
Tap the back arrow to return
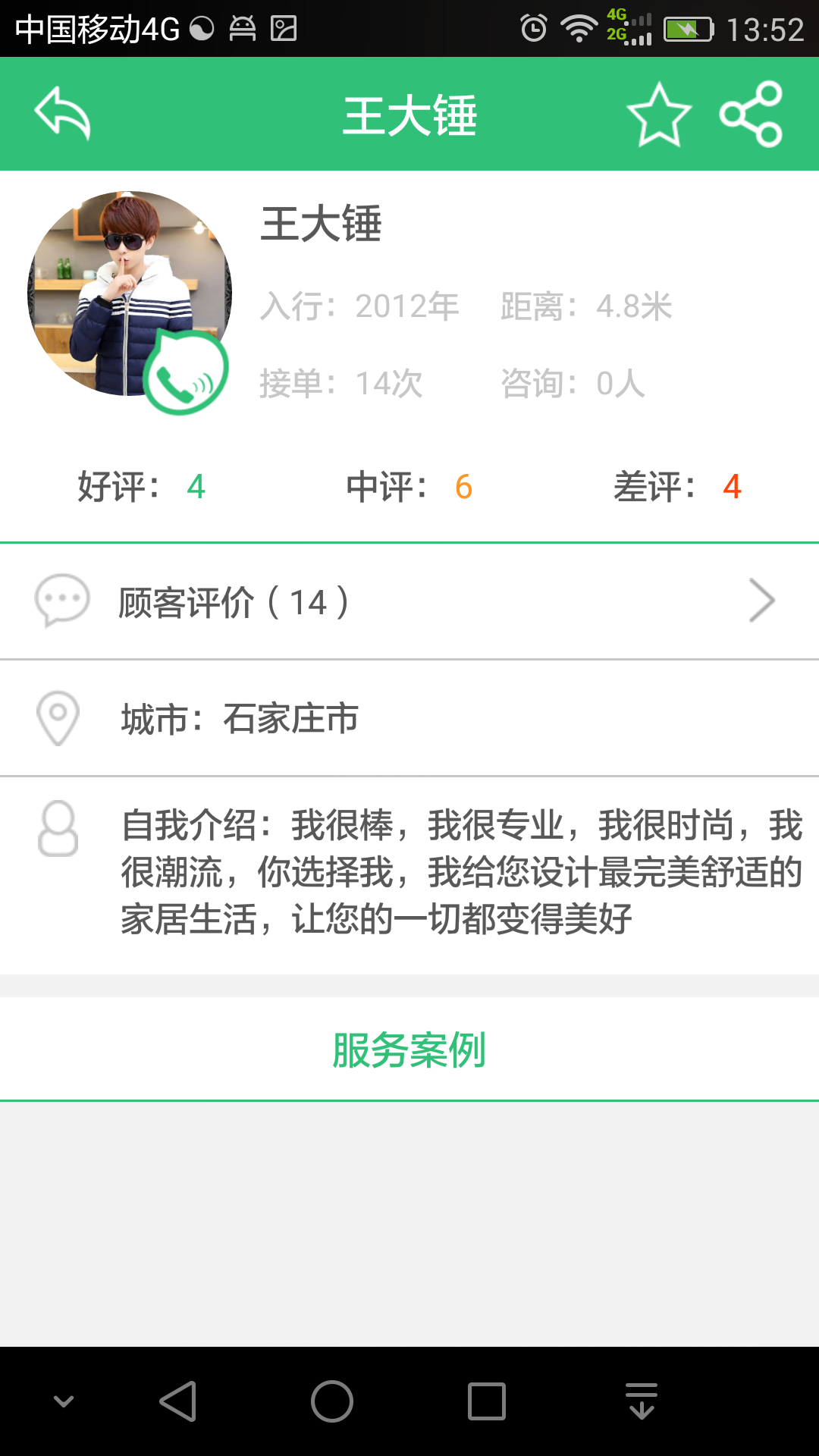click(62, 114)
